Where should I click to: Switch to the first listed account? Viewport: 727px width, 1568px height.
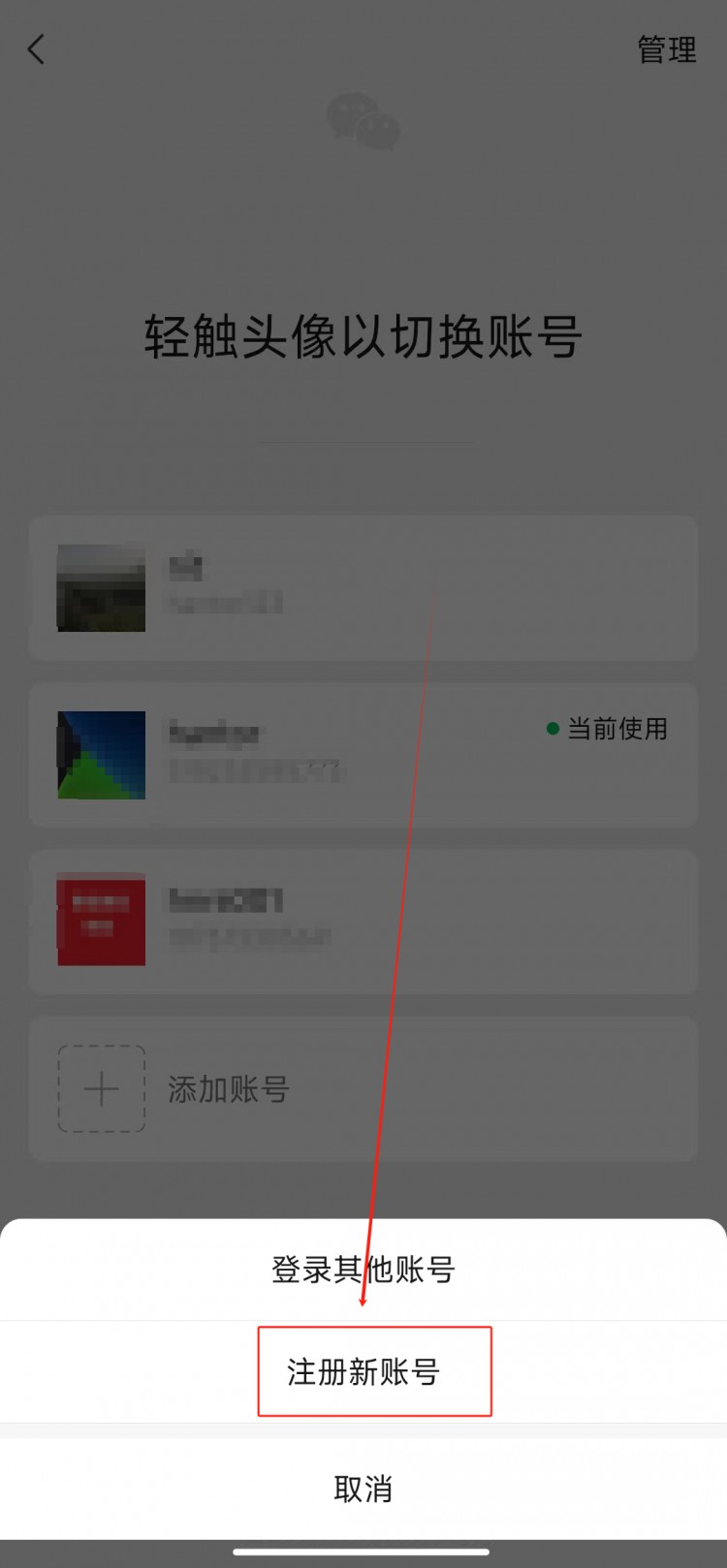click(x=363, y=588)
